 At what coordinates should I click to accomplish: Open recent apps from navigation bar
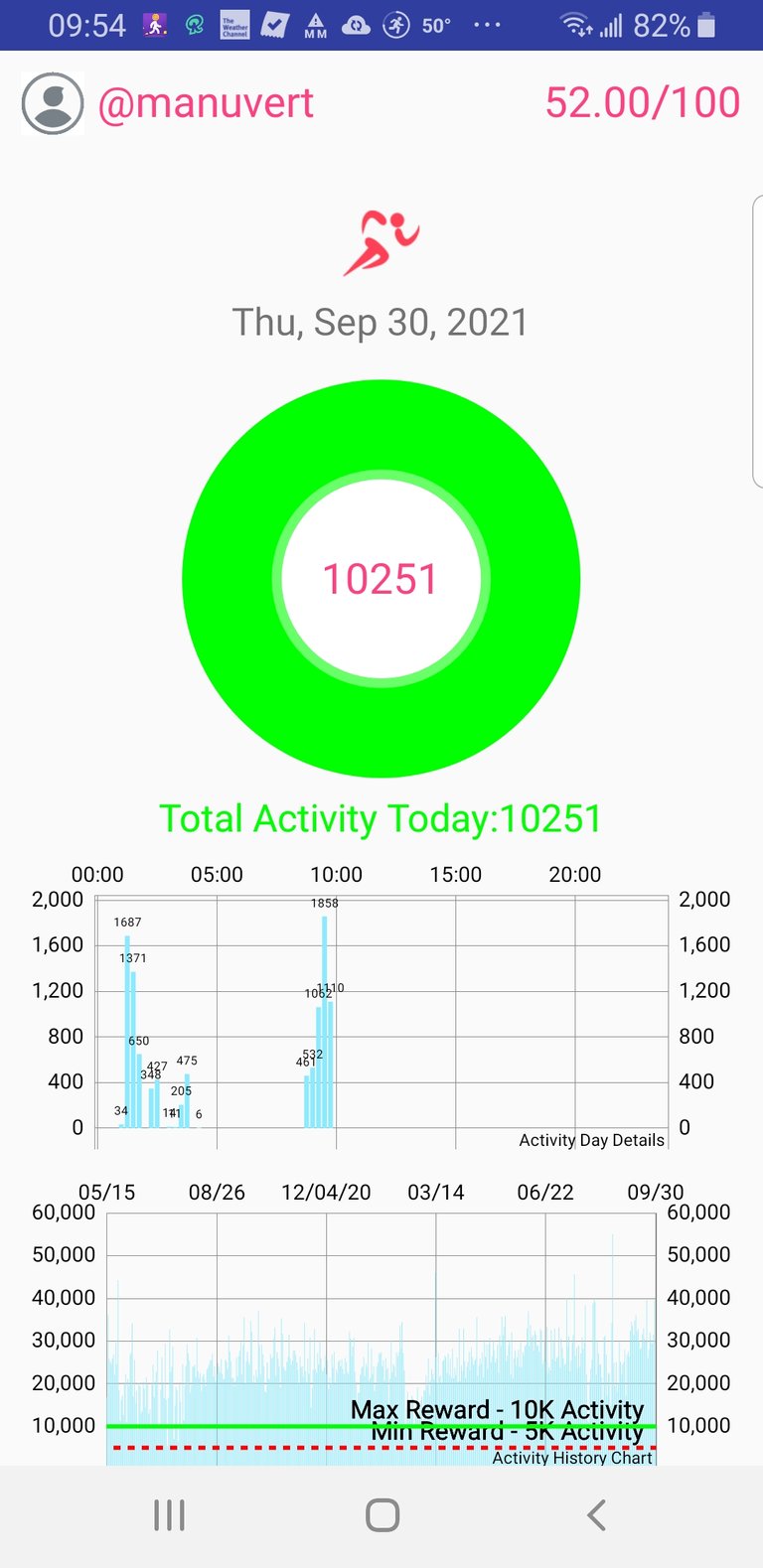[170, 1515]
